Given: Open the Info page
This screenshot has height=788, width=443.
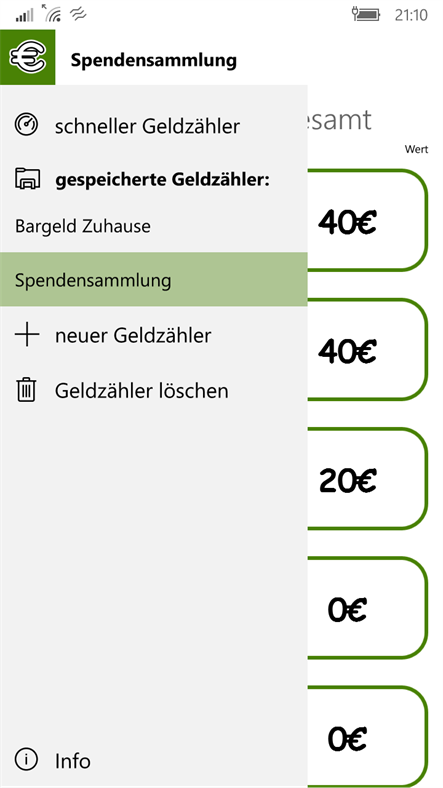Looking at the screenshot, I should 154,760.
